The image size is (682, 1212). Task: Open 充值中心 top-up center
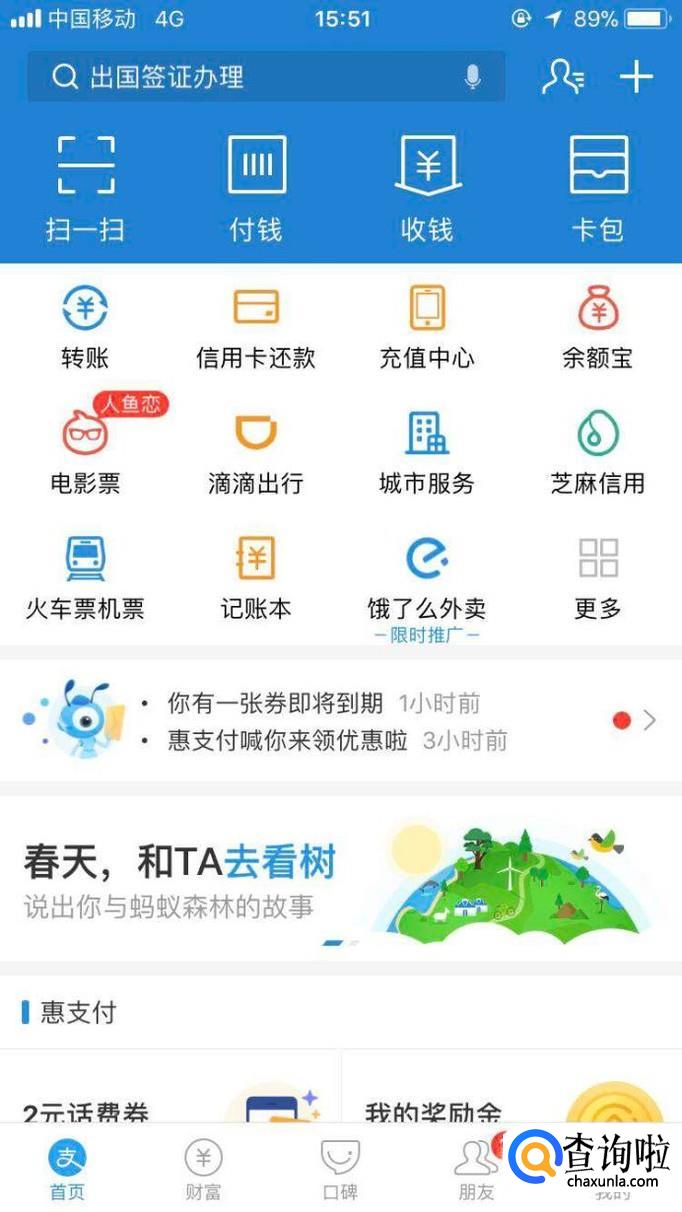(427, 326)
